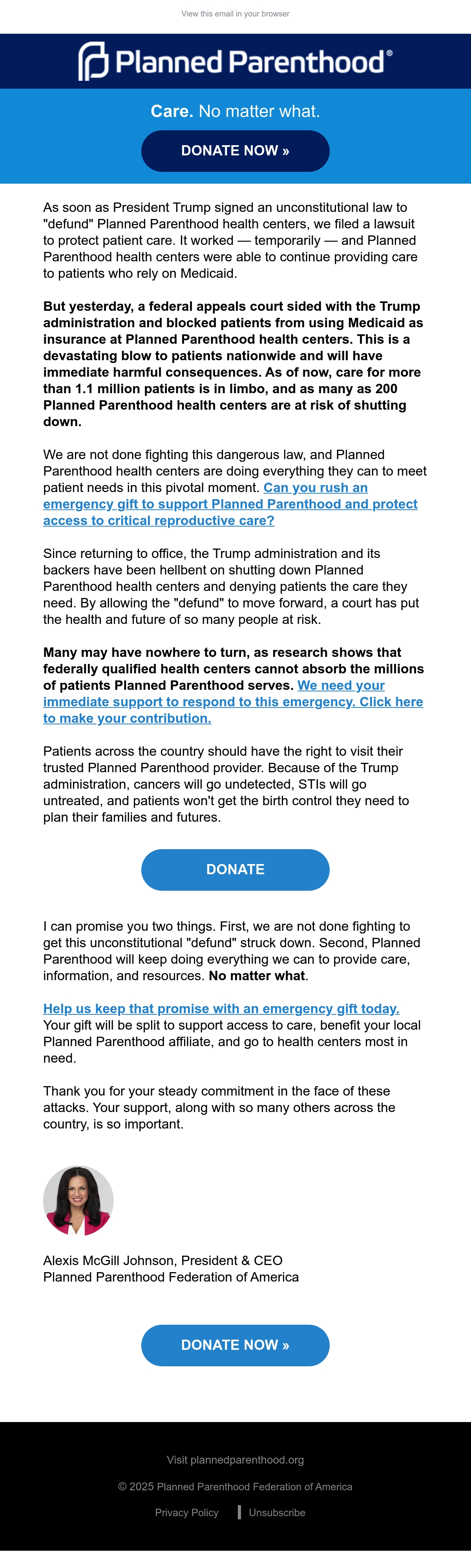Viewport: 471px width, 1568px height.
Task: Select the Unsubscribe link in the footer
Action: pyautogui.click(x=277, y=1513)
